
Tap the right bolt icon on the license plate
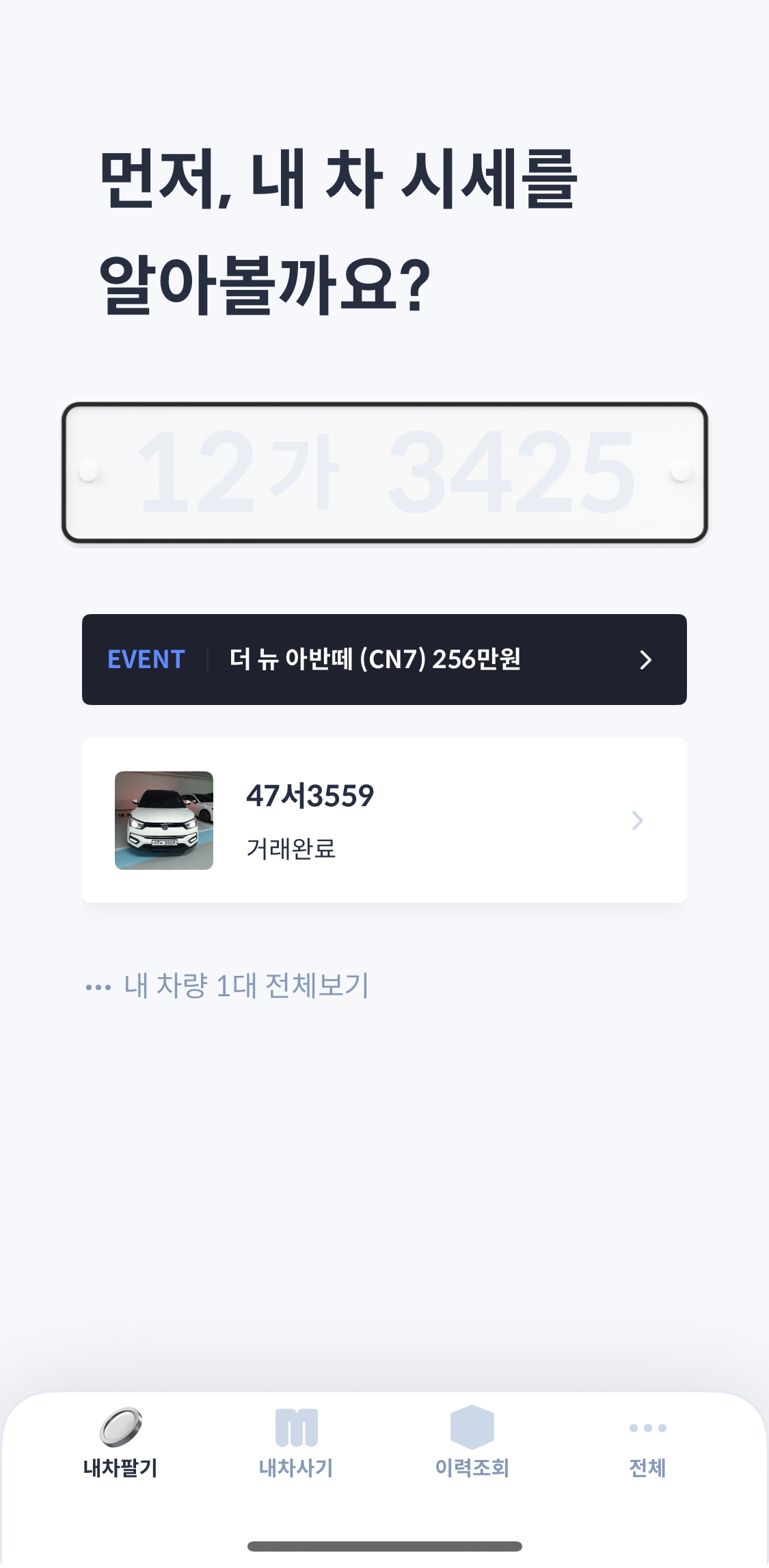click(679, 473)
